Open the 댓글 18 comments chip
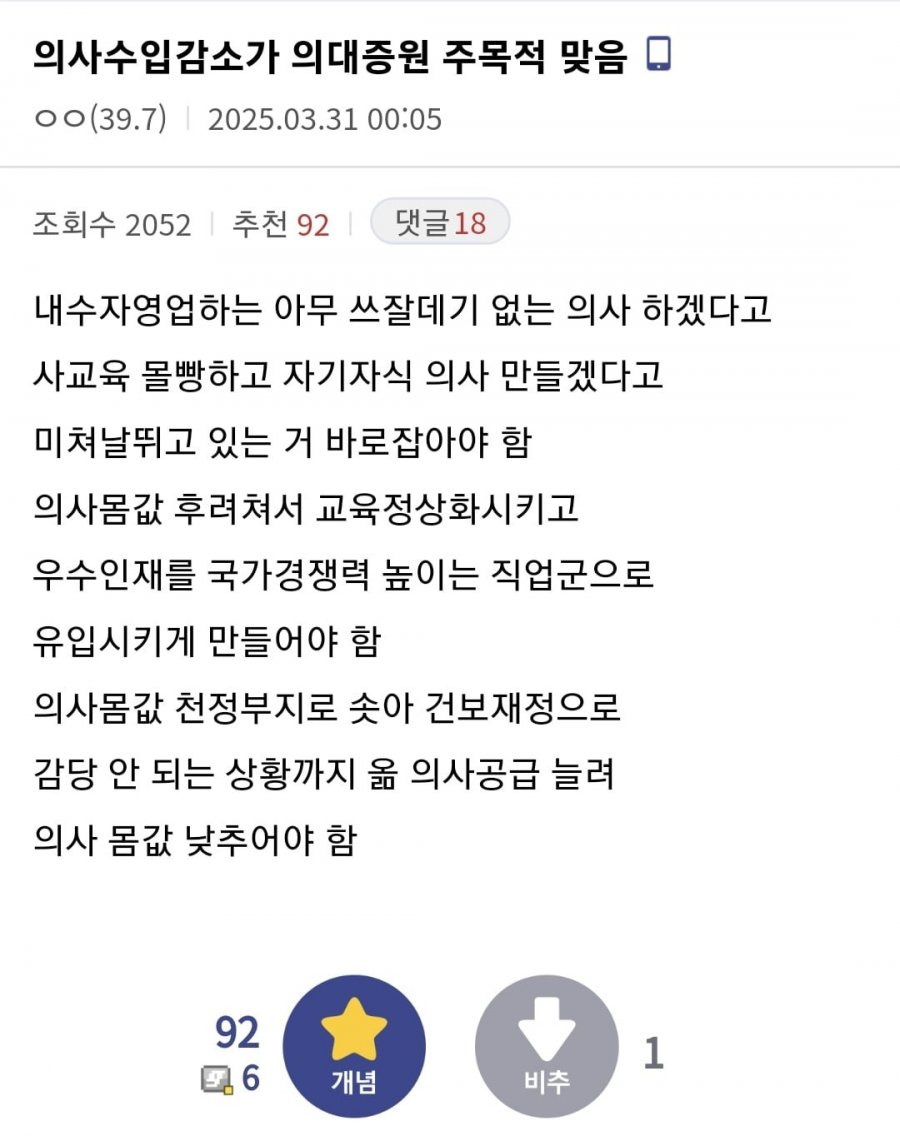Viewport: 900px width, 1141px height. pos(440,223)
